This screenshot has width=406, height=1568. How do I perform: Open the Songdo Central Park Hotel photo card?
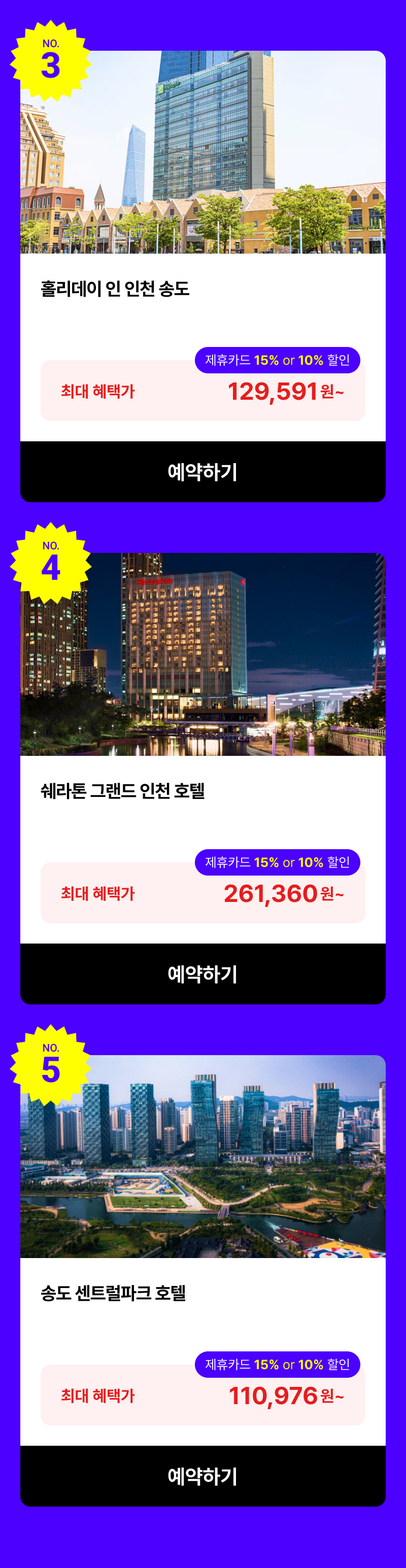(x=202, y=1157)
